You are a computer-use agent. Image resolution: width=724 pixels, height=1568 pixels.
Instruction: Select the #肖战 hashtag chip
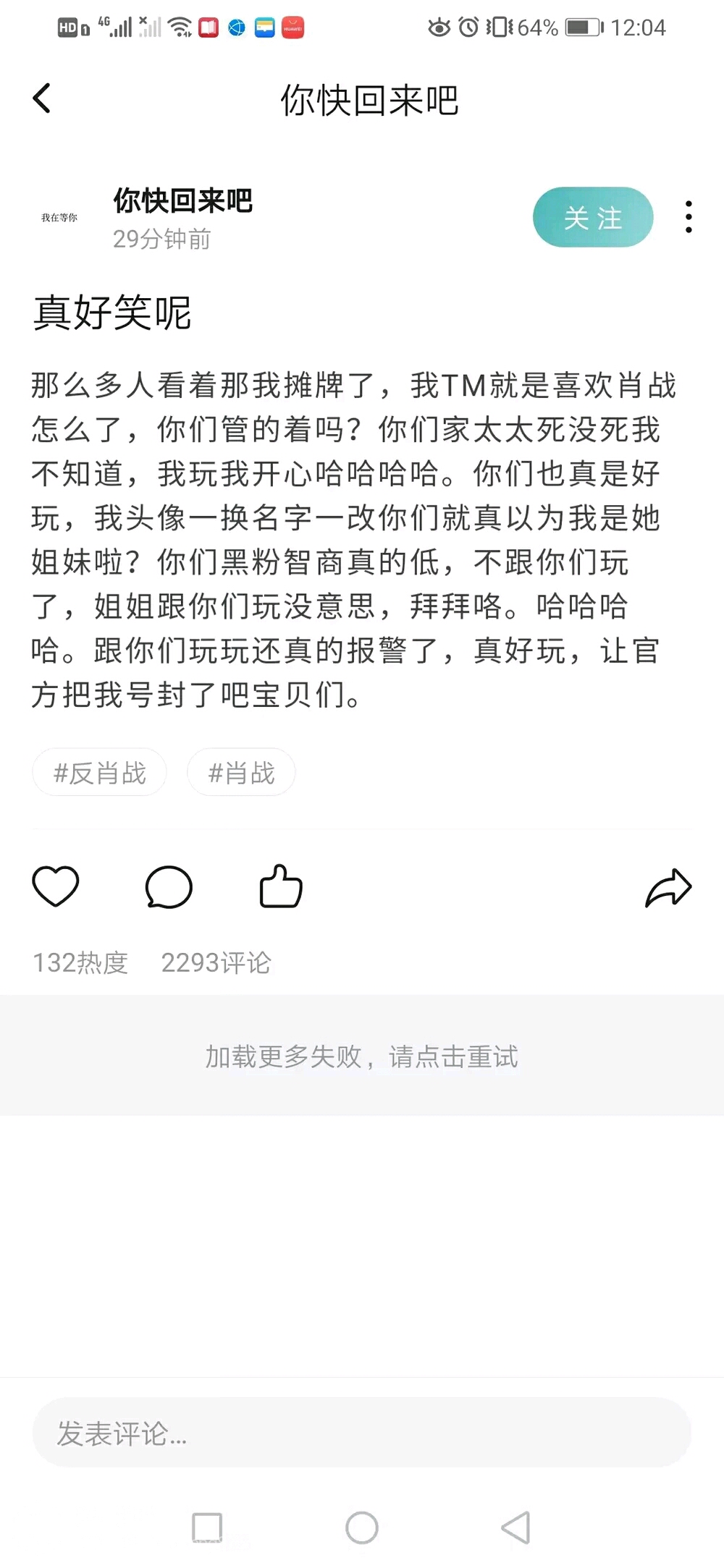[x=241, y=773]
